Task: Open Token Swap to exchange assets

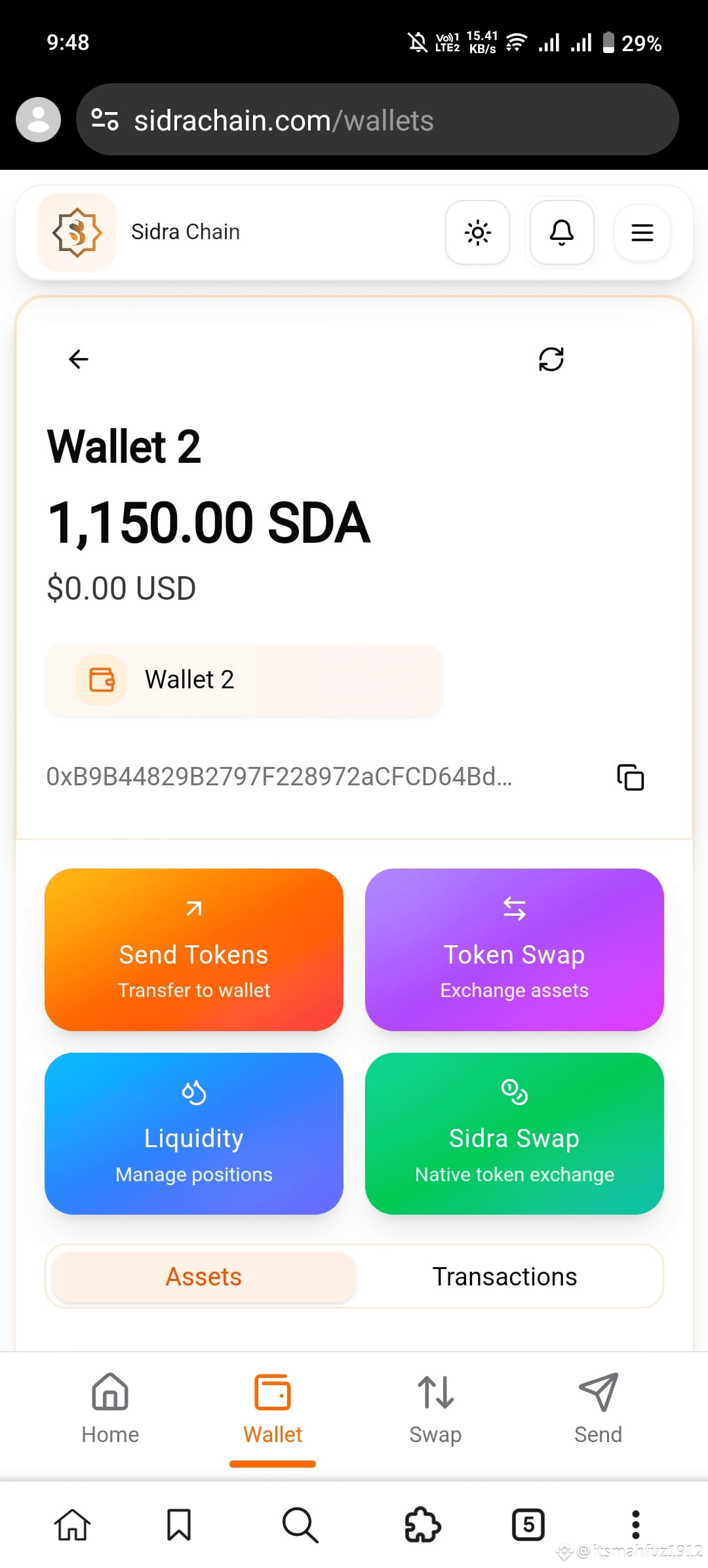Action: tap(514, 951)
